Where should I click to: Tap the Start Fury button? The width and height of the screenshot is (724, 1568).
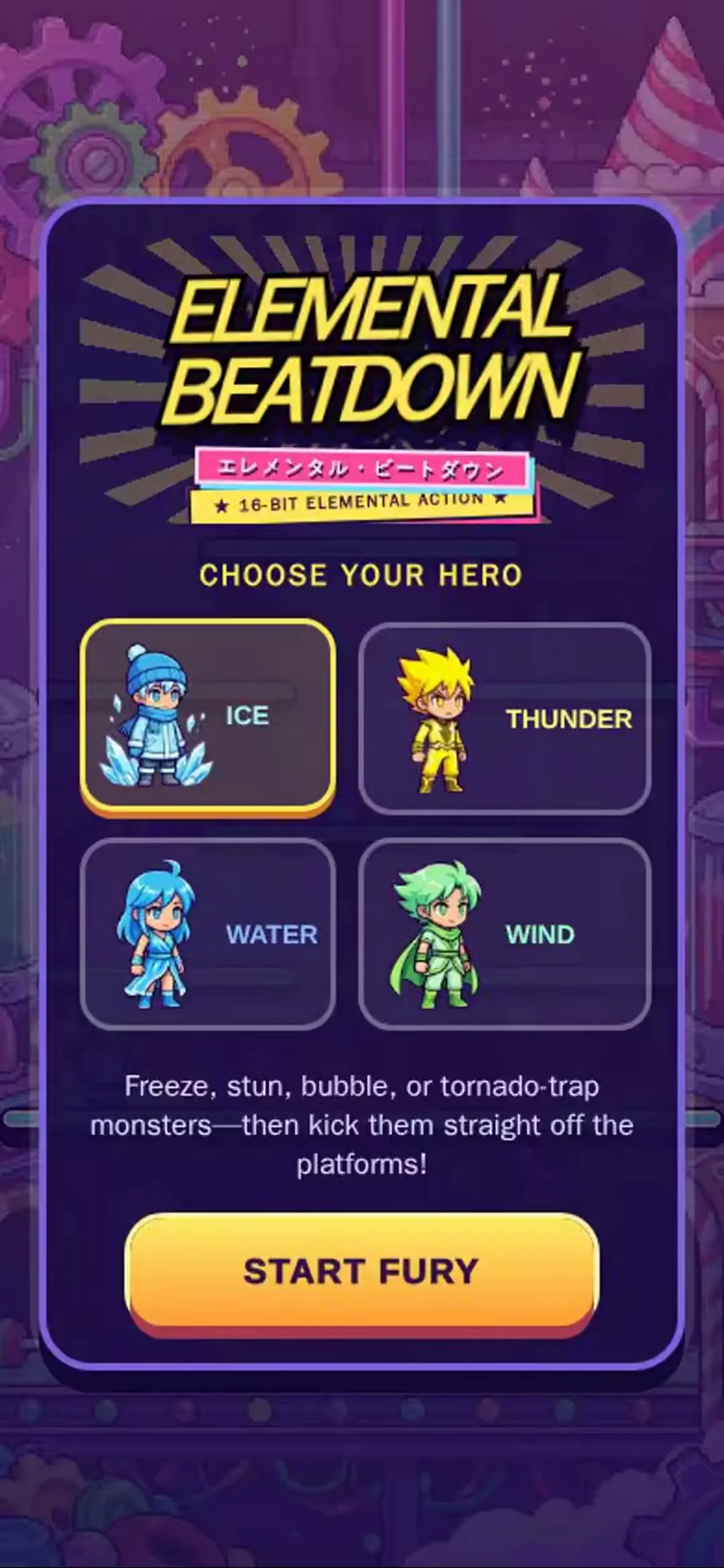[362, 1276]
